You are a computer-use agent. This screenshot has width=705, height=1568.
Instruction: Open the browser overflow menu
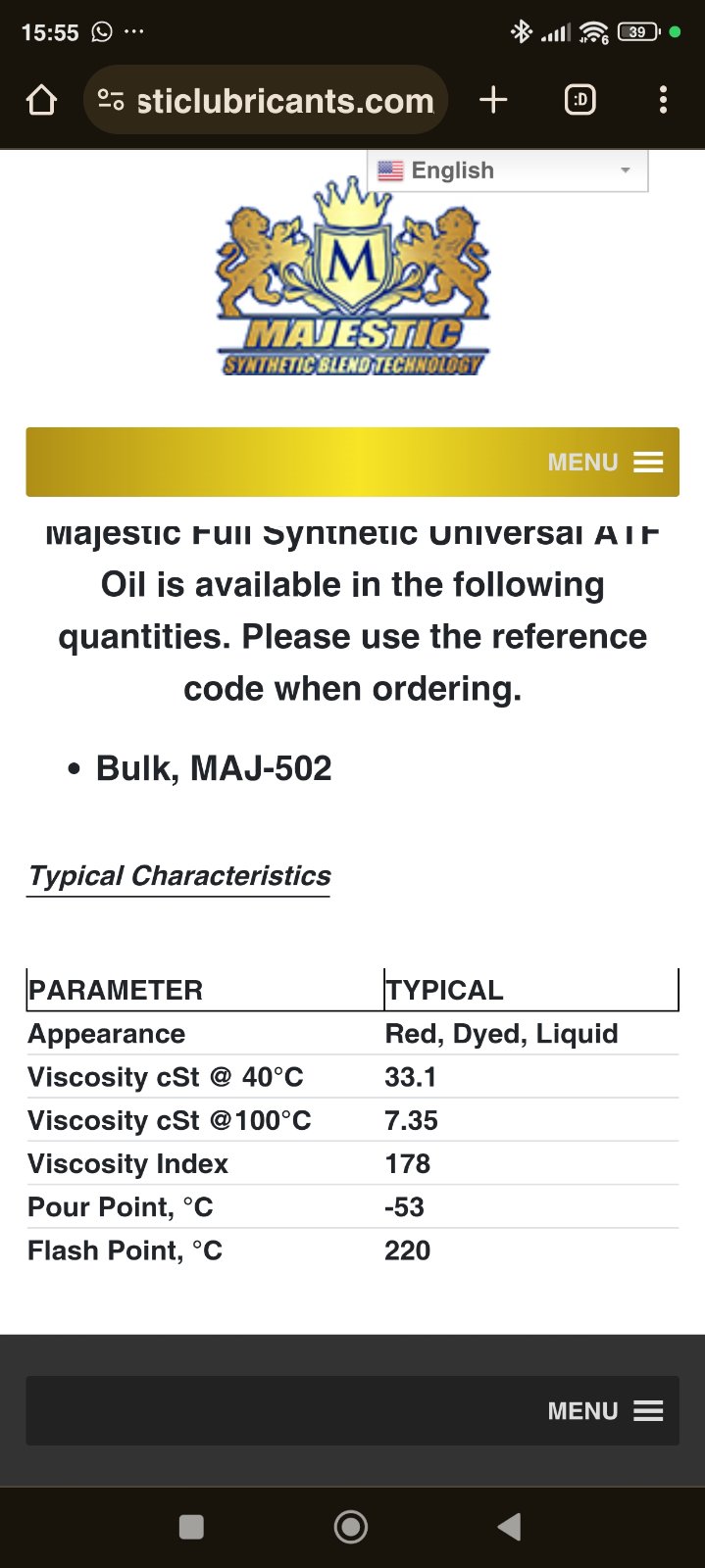664,100
